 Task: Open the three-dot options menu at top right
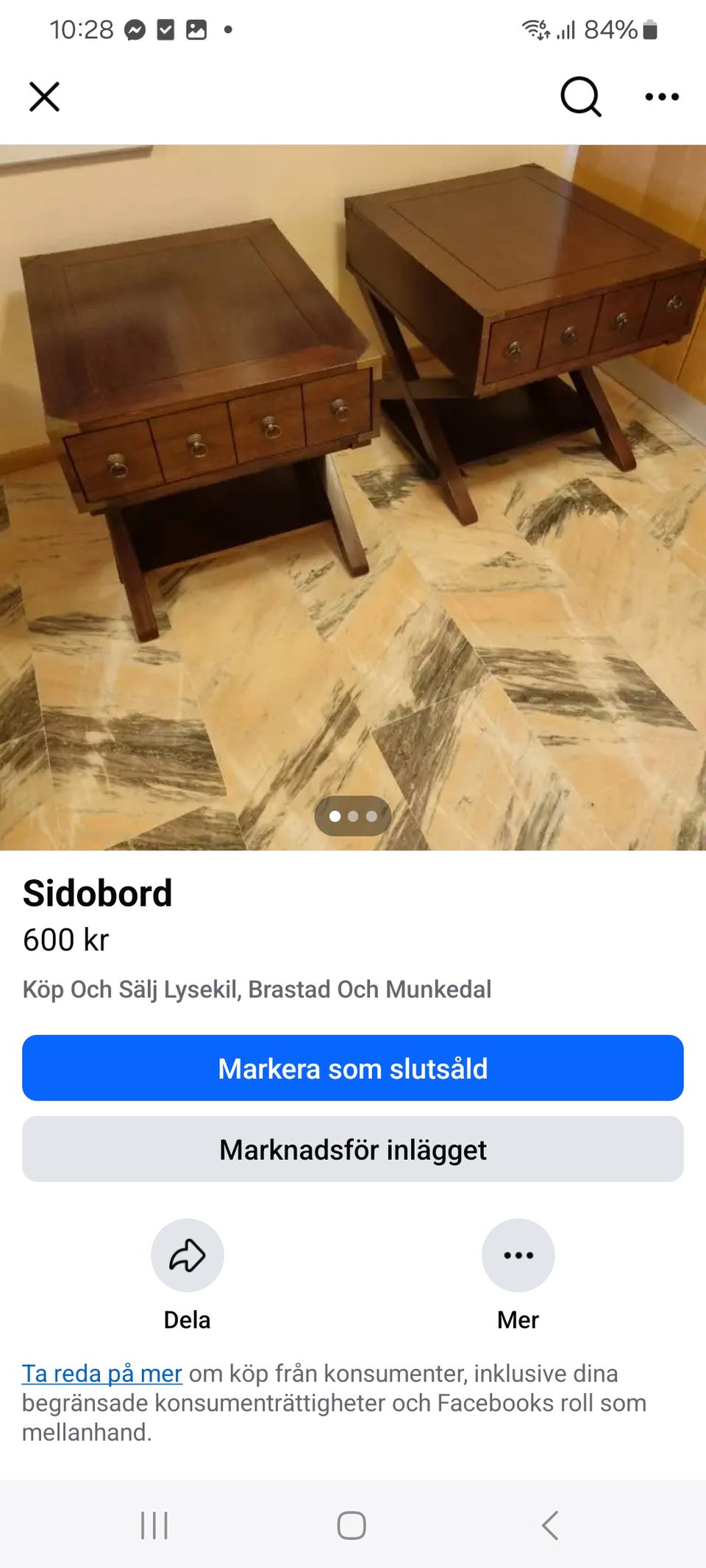[x=661, y=96]
